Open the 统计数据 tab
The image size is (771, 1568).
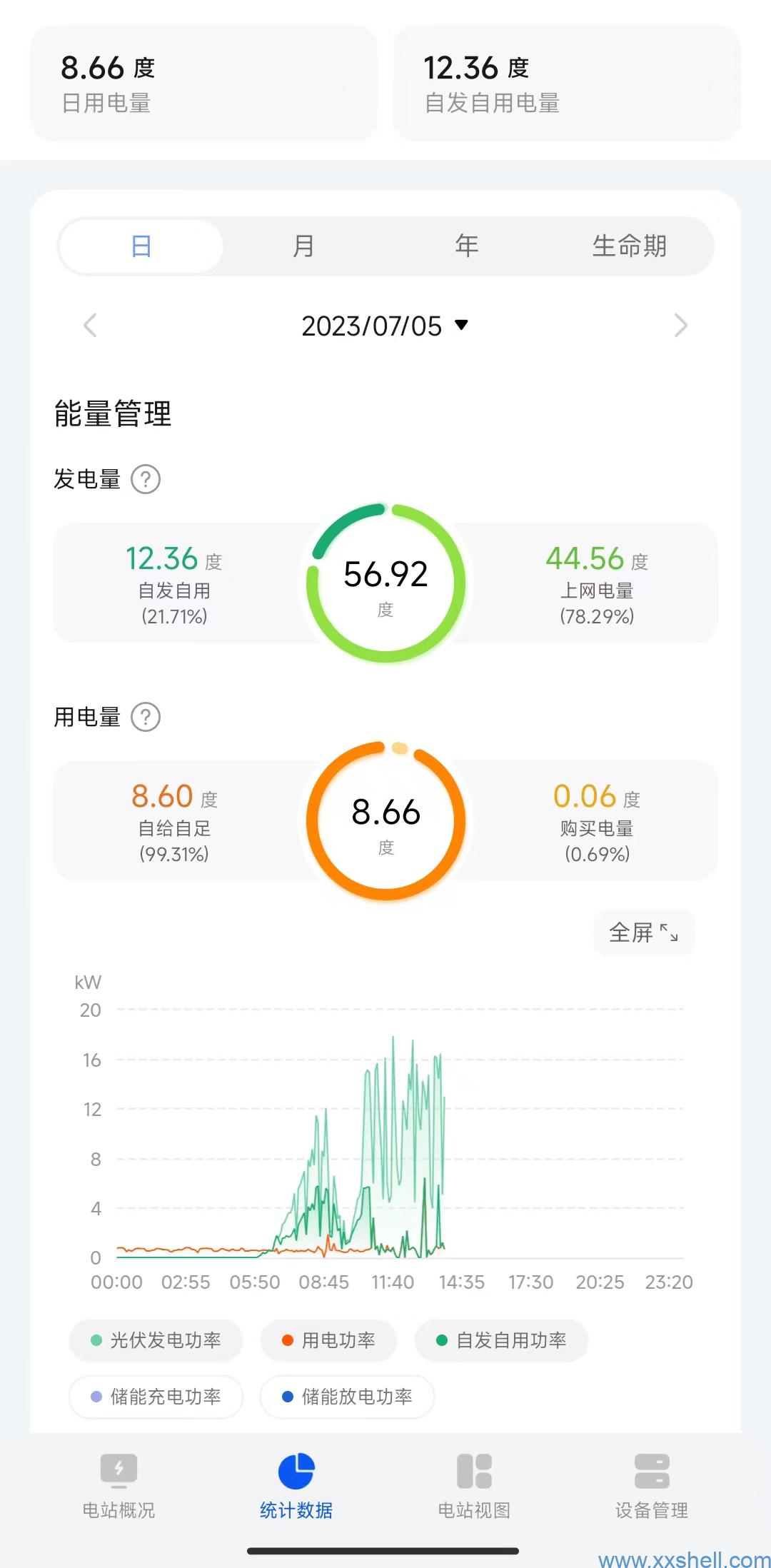pos(296,1486)
